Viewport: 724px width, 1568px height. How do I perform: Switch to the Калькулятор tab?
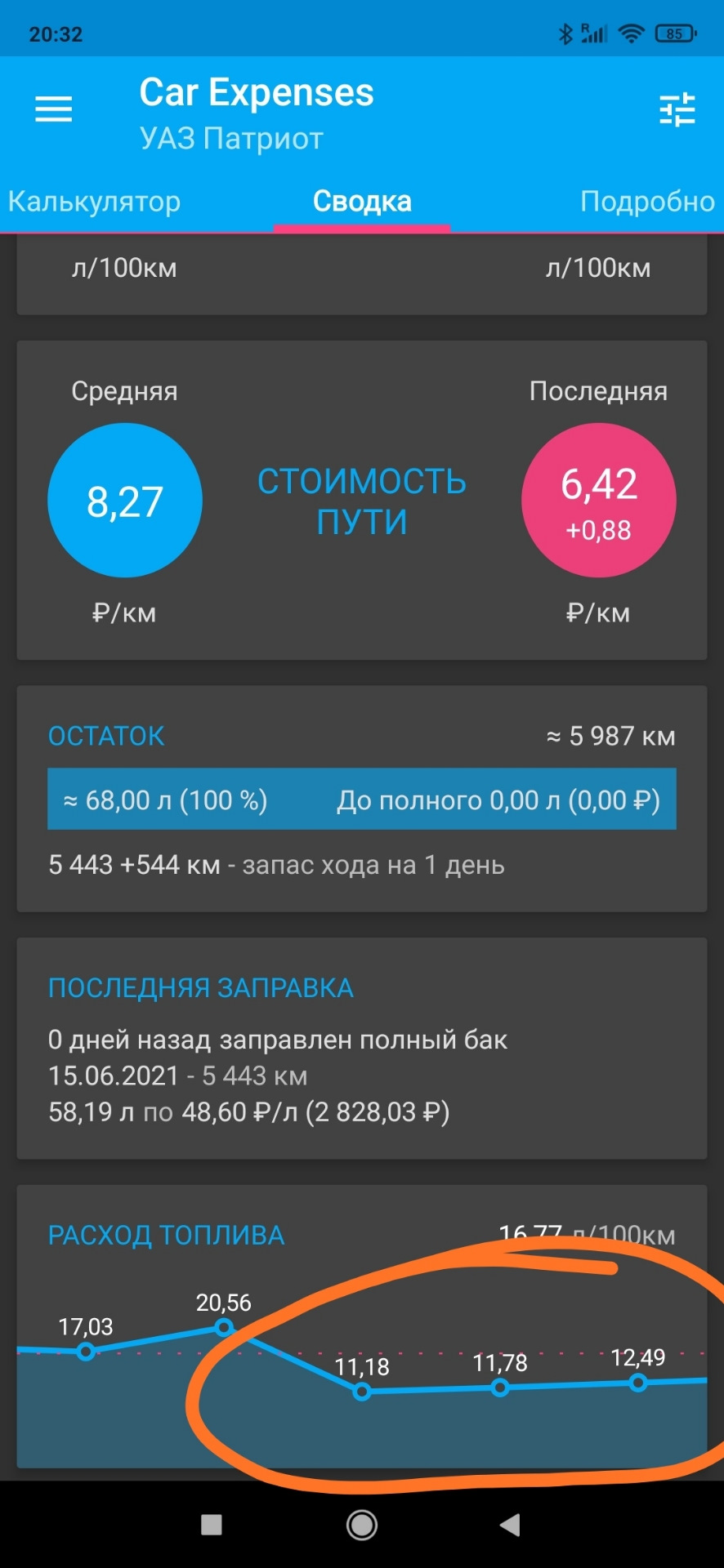point(94,202)
